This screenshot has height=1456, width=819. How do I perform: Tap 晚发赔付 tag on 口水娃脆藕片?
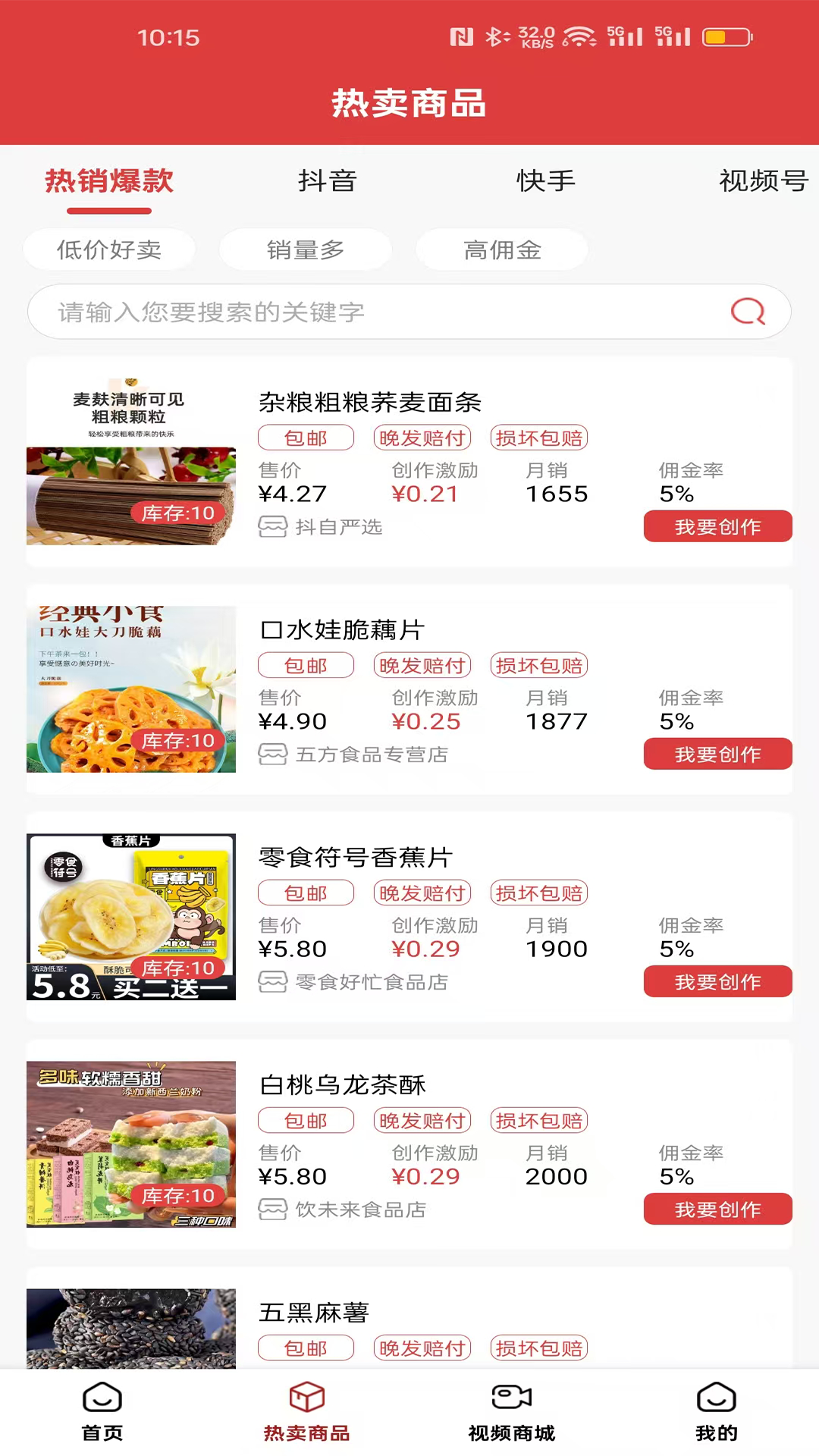(422, 665)
